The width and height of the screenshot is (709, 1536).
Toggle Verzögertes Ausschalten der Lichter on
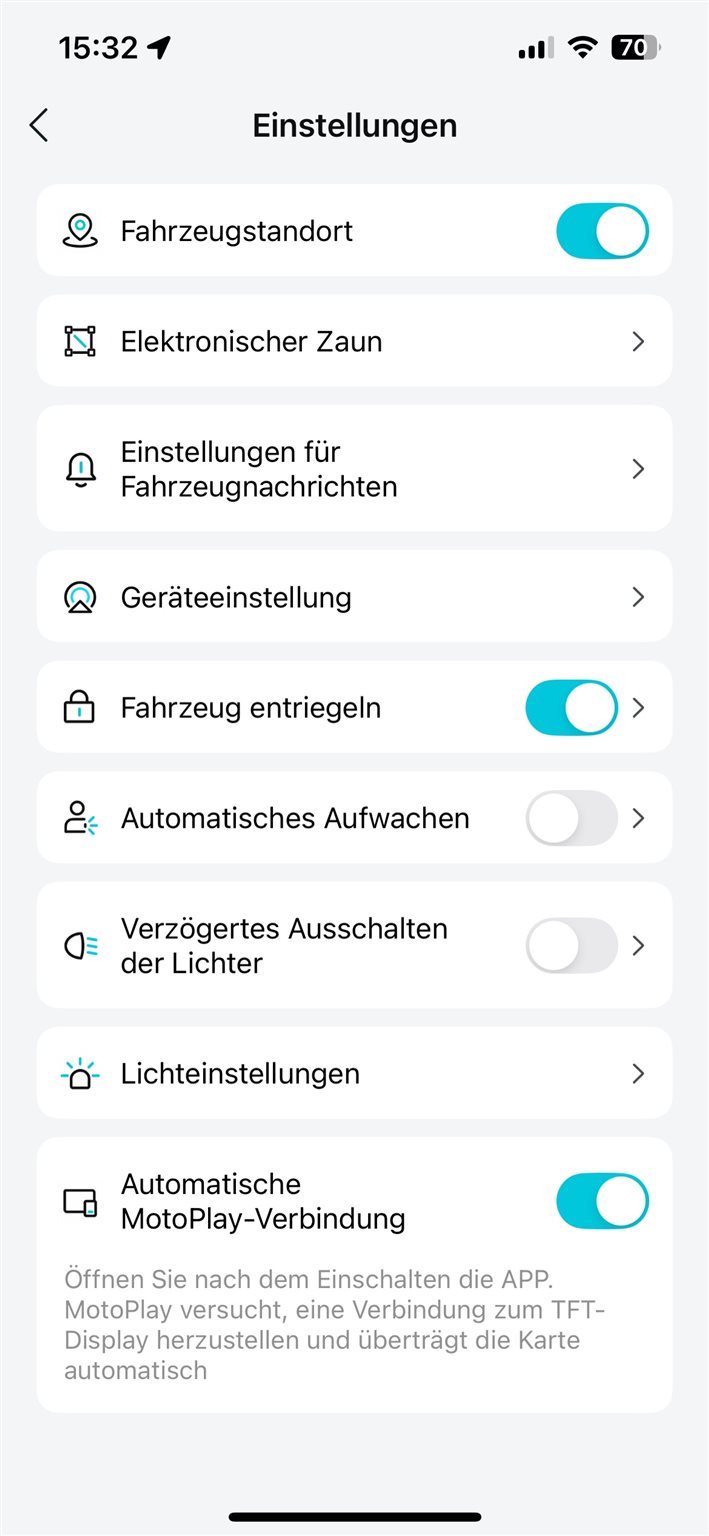[x=572, y=946]
